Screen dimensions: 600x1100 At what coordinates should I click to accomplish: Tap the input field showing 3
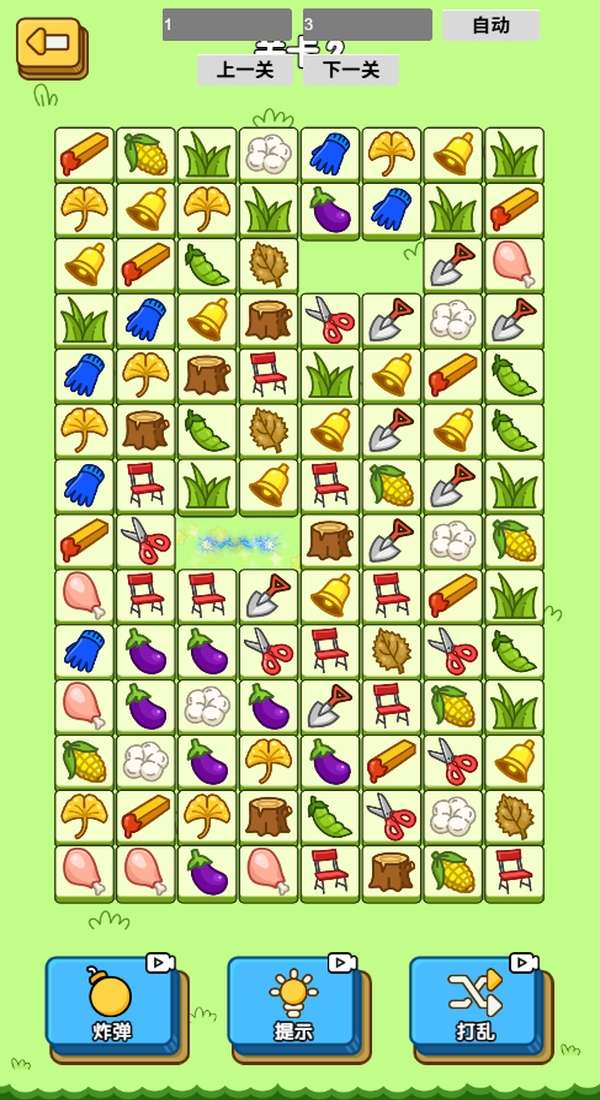tap(367, 25)
